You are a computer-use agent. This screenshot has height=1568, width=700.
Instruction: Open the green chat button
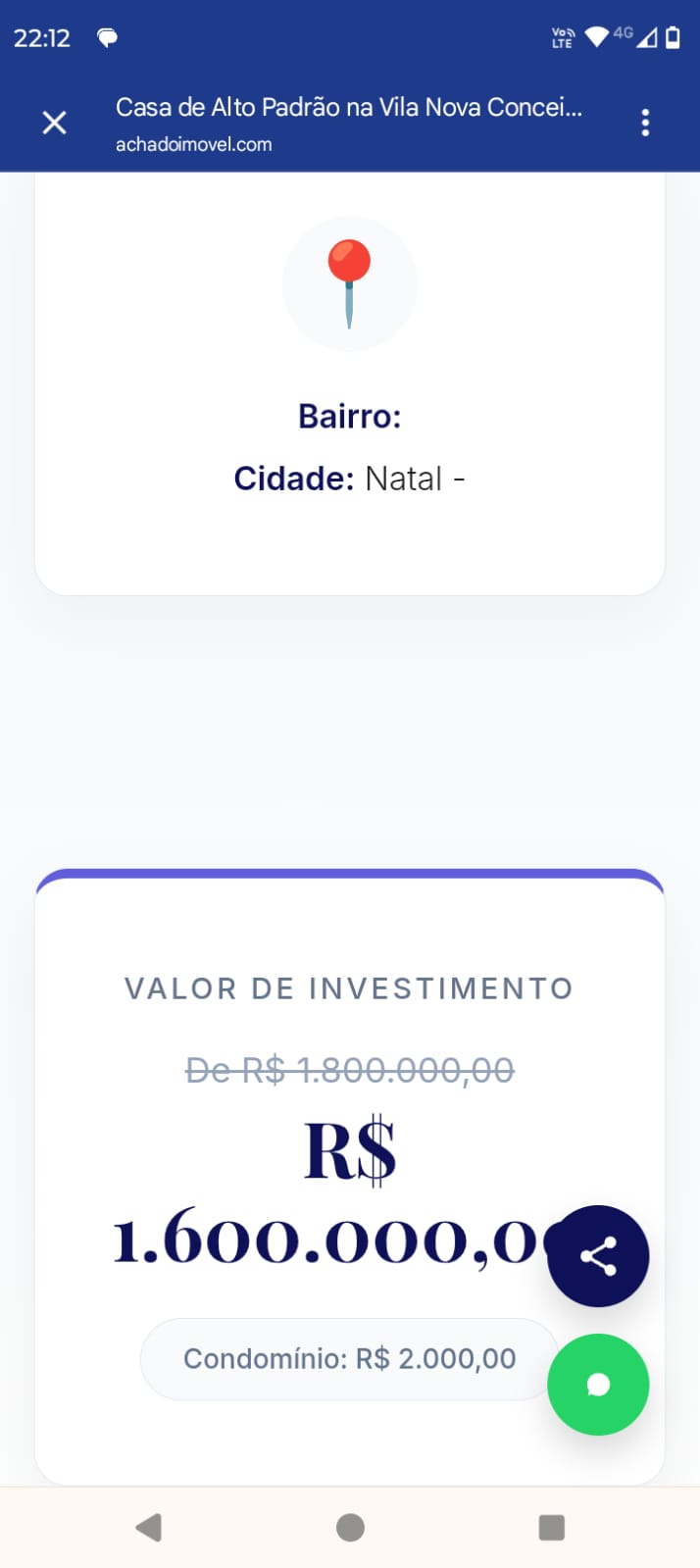pos(598,1385)
